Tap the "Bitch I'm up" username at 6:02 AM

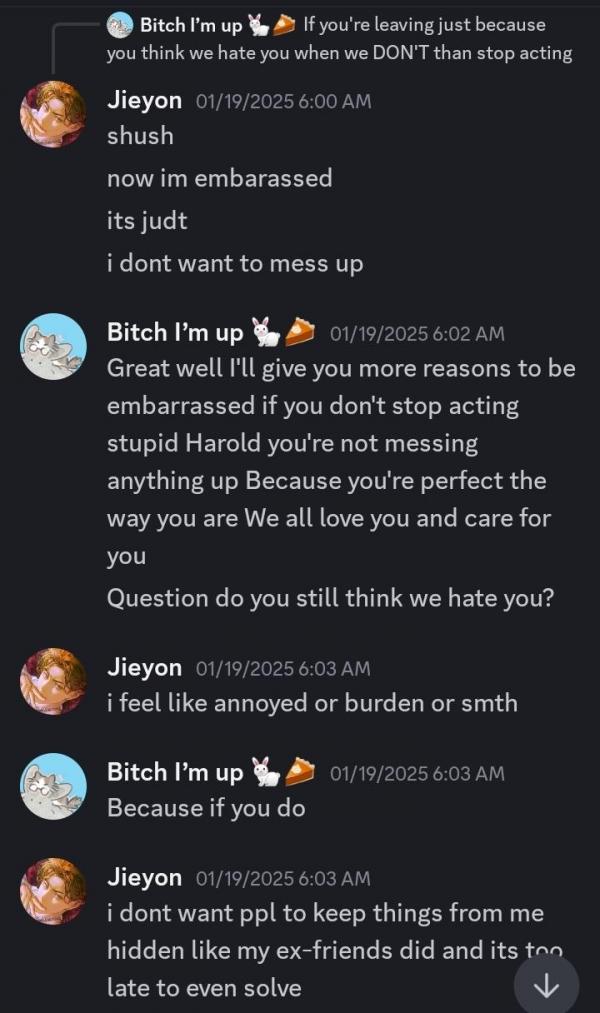[175, 332]
